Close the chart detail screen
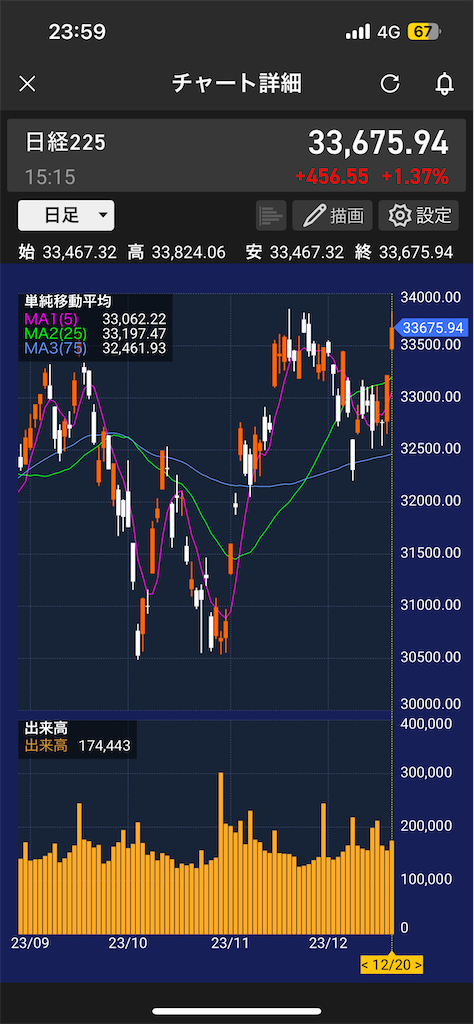The image size is (474, 1024). pyautogui.click(x=27, y=84)
